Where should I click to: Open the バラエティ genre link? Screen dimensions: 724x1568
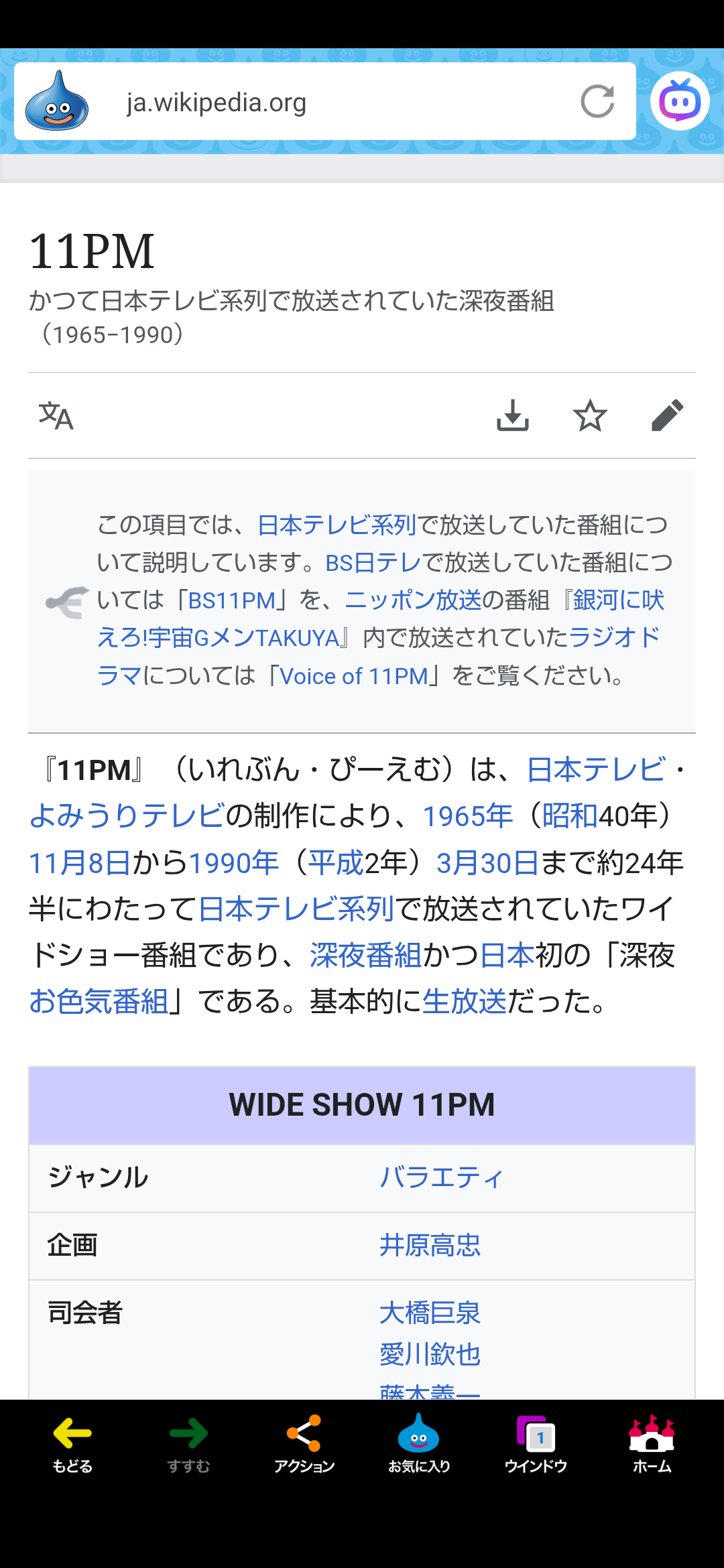pos(441,1177)
